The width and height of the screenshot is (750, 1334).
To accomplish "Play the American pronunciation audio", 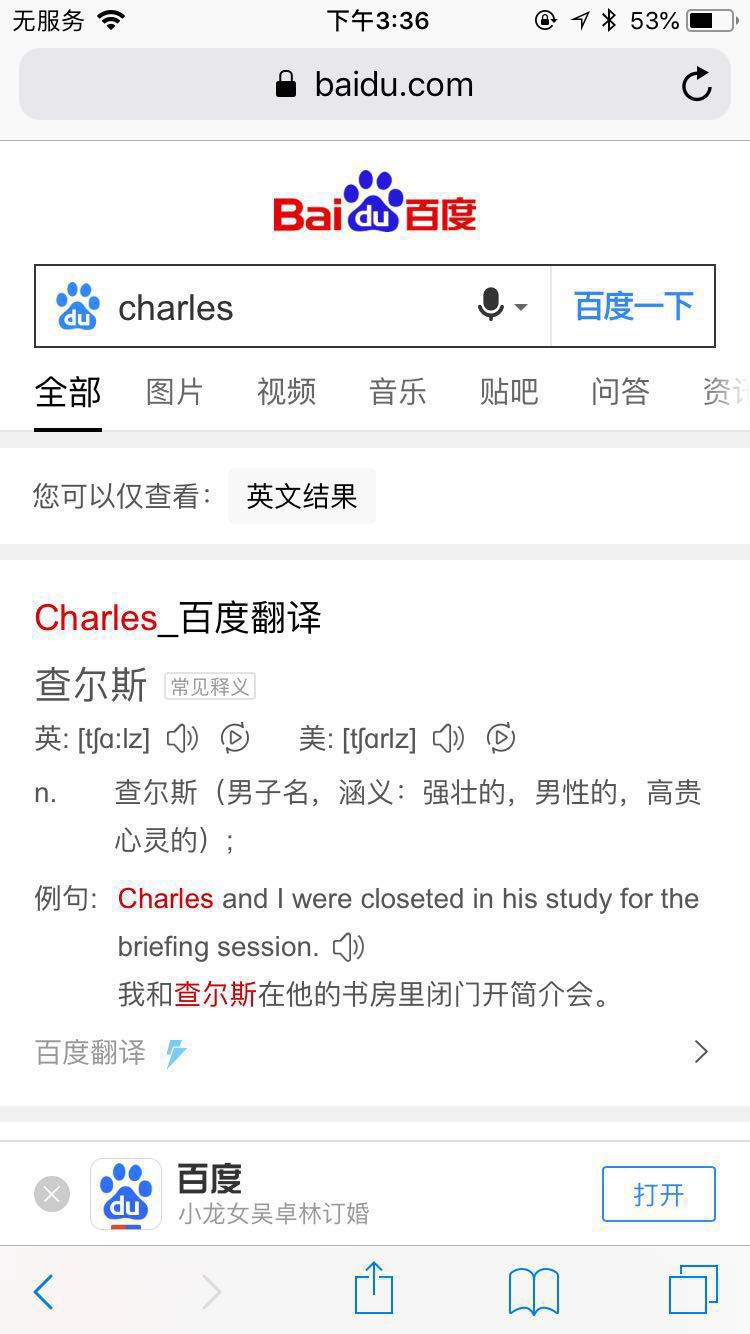I will [448, 739].
